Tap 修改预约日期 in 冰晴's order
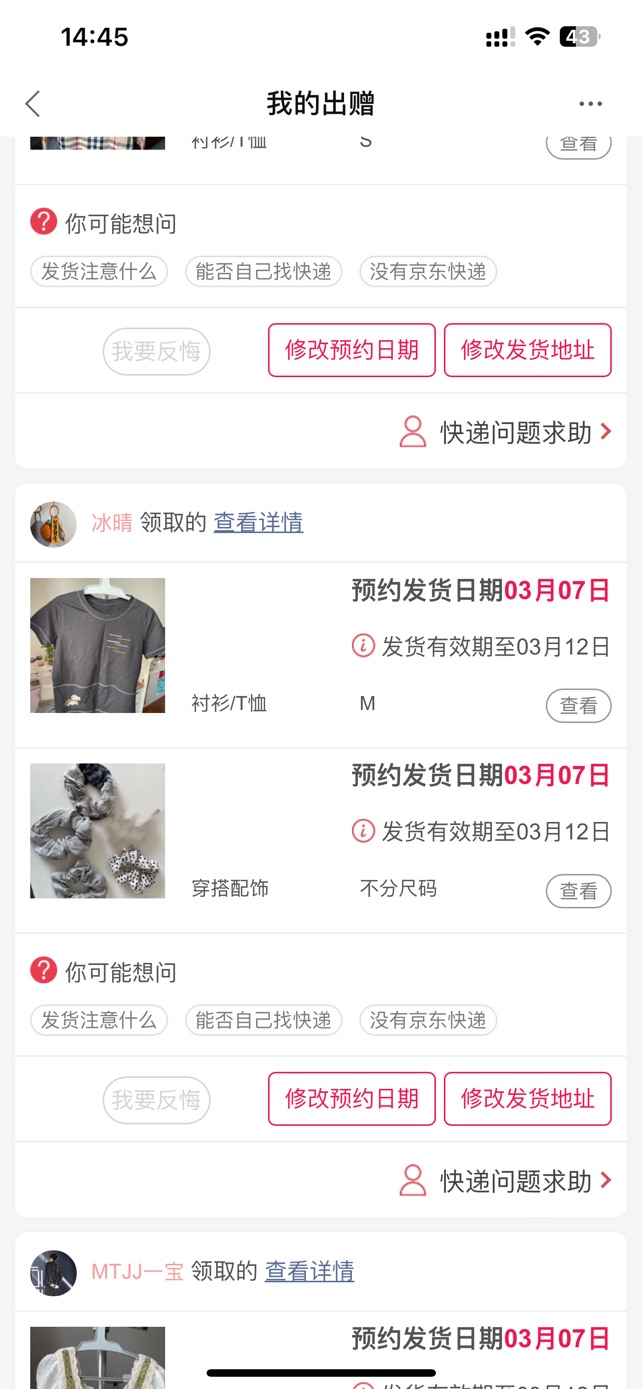This screenshot has width=642, height=1389. pos(352,1099)
